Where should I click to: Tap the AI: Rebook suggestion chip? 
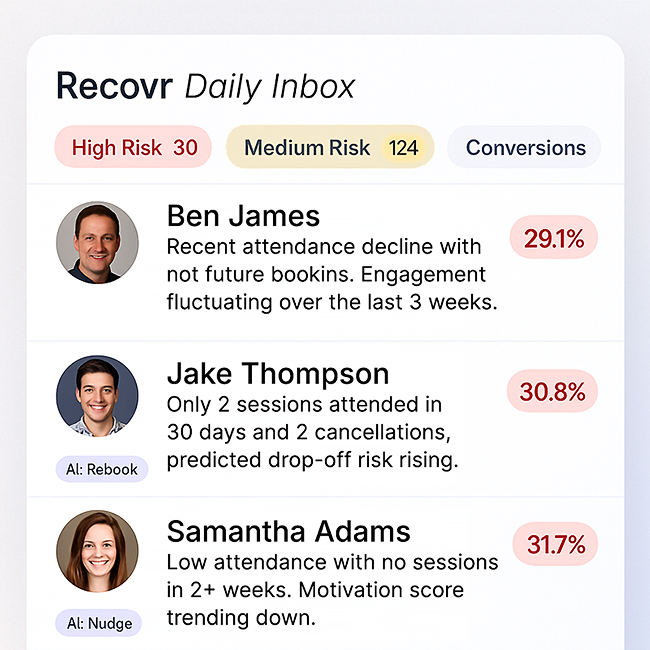102,469
